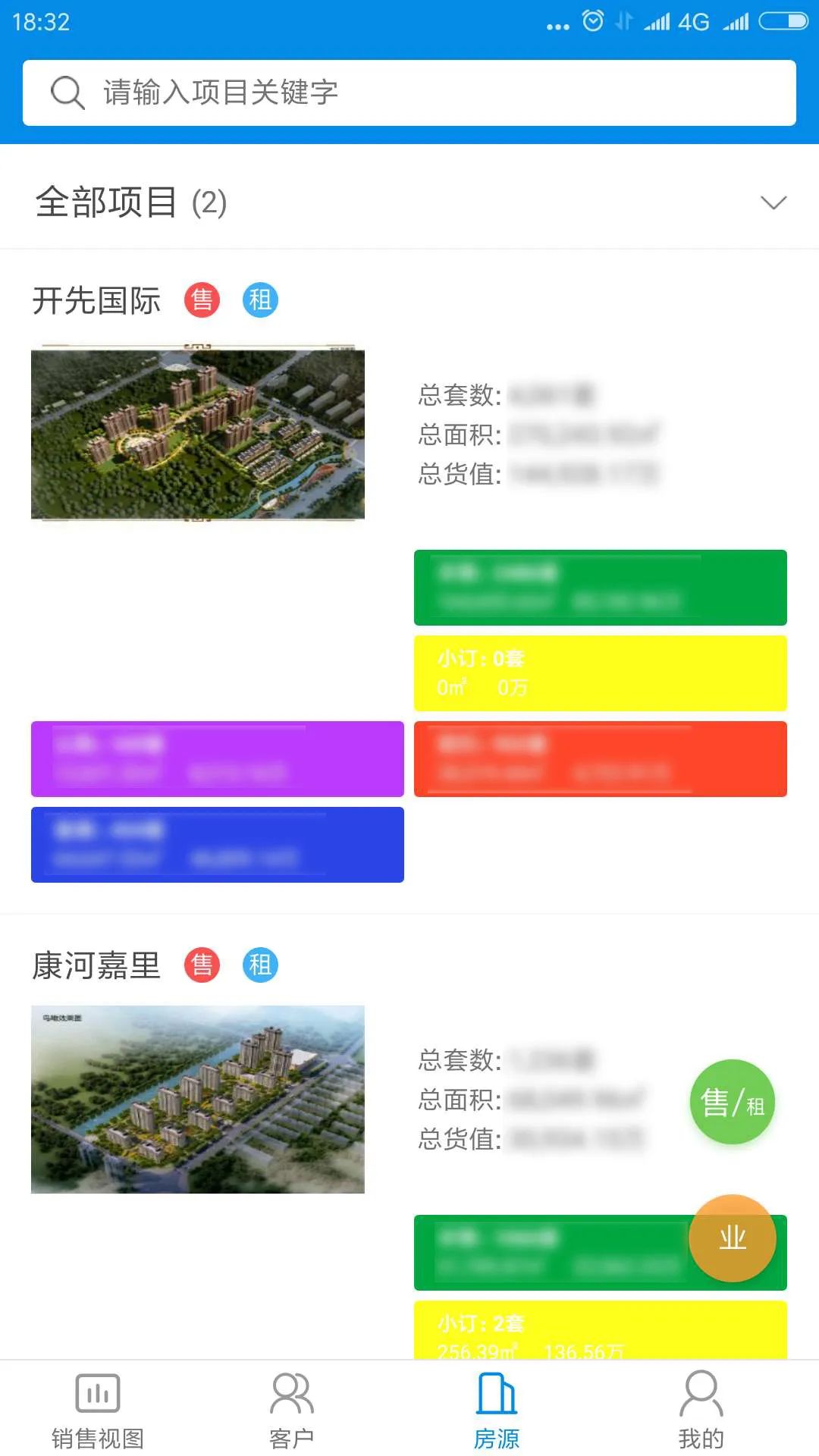Image resolution: width=819 pixels, height=1456 pixels.
Task: Tap the orange 业 floating button
Action: (732, 1238)
